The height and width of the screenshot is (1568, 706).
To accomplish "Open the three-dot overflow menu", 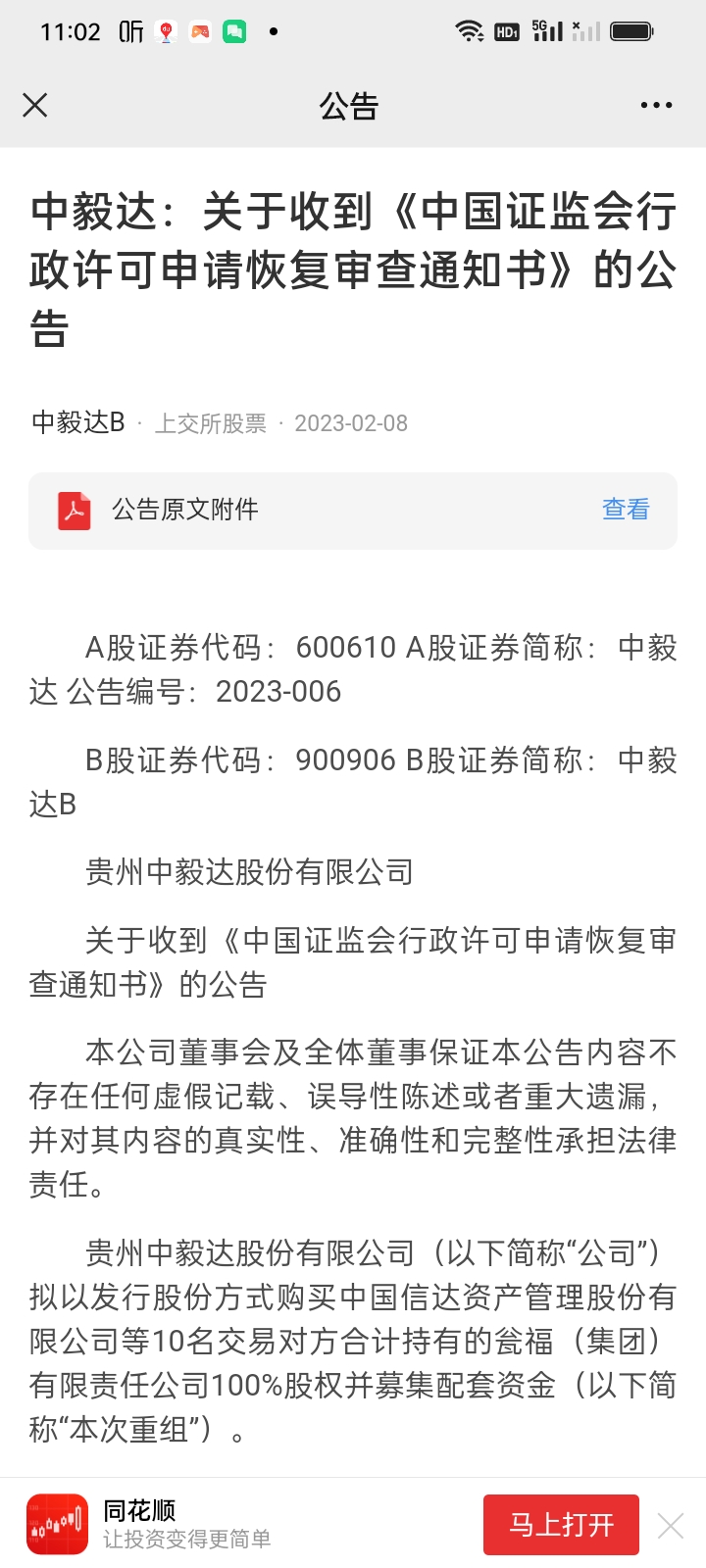I will 656,105.
